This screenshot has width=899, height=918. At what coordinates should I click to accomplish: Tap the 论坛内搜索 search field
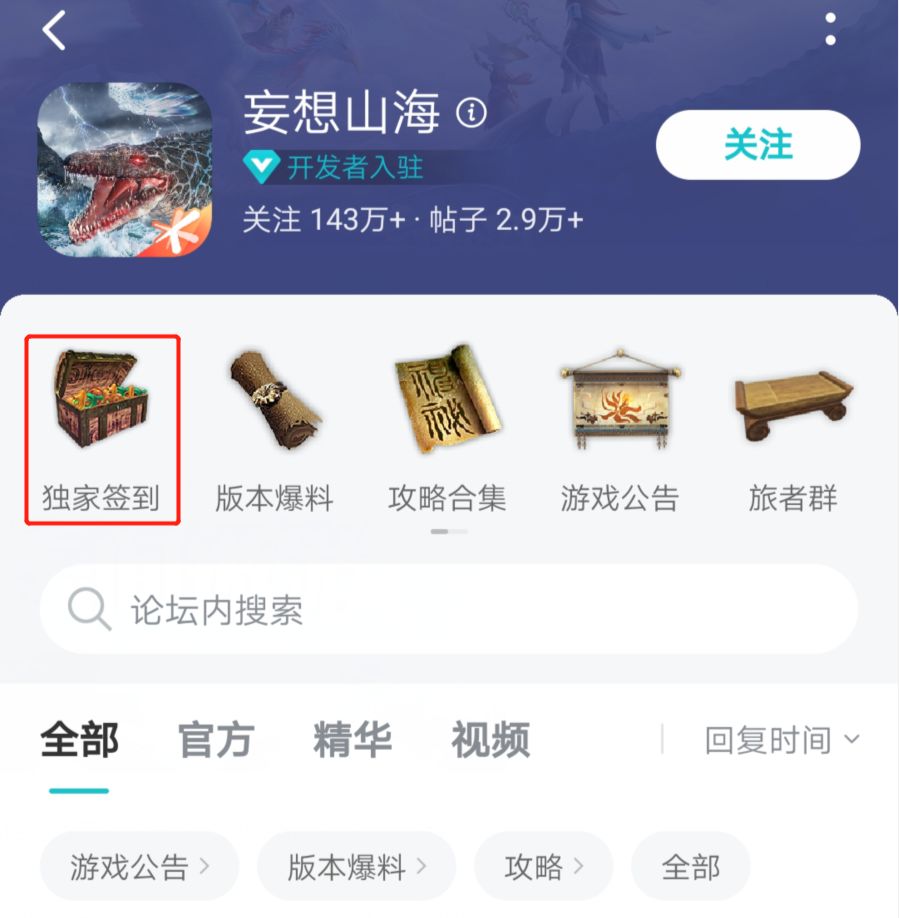[449, 608]
